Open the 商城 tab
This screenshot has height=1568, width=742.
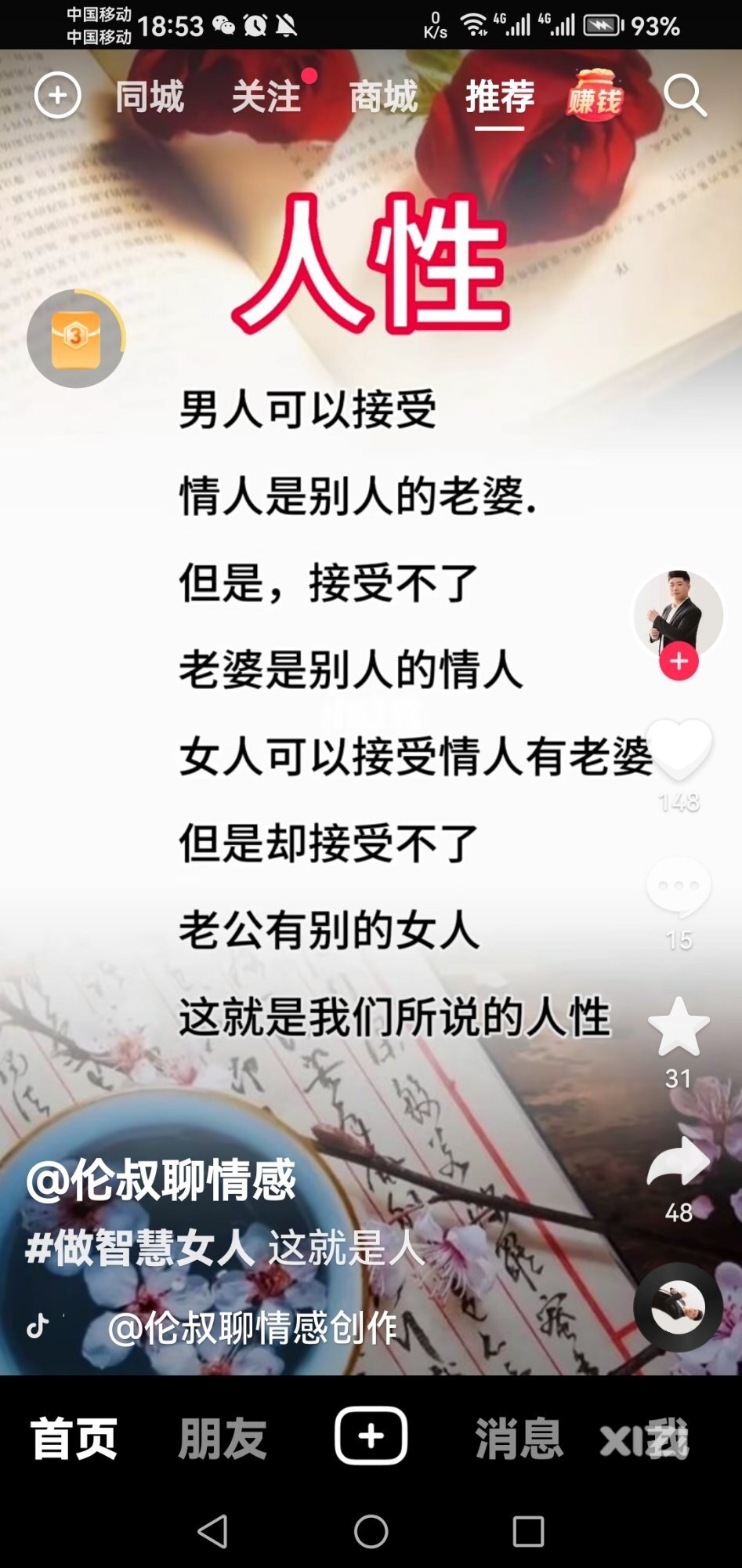pos(383,97)
